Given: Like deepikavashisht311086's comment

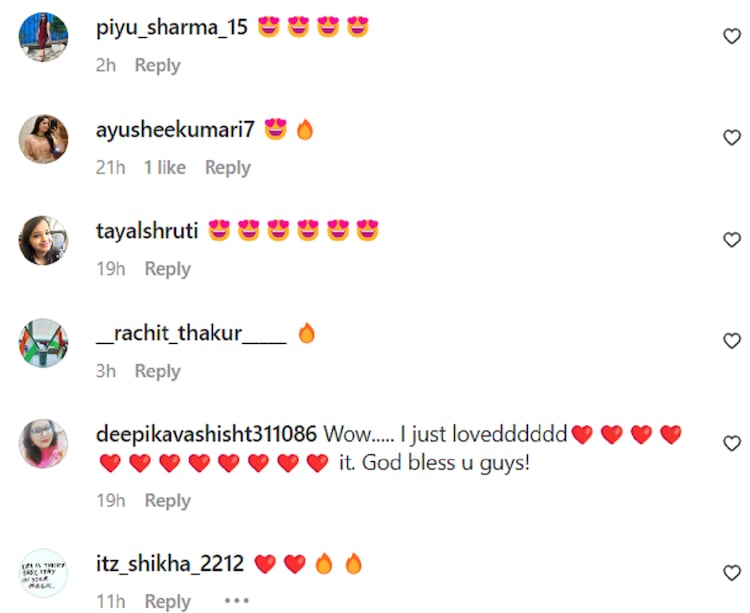Looking at the screenshot, I should pyautogui.click(x=731, y=443).
